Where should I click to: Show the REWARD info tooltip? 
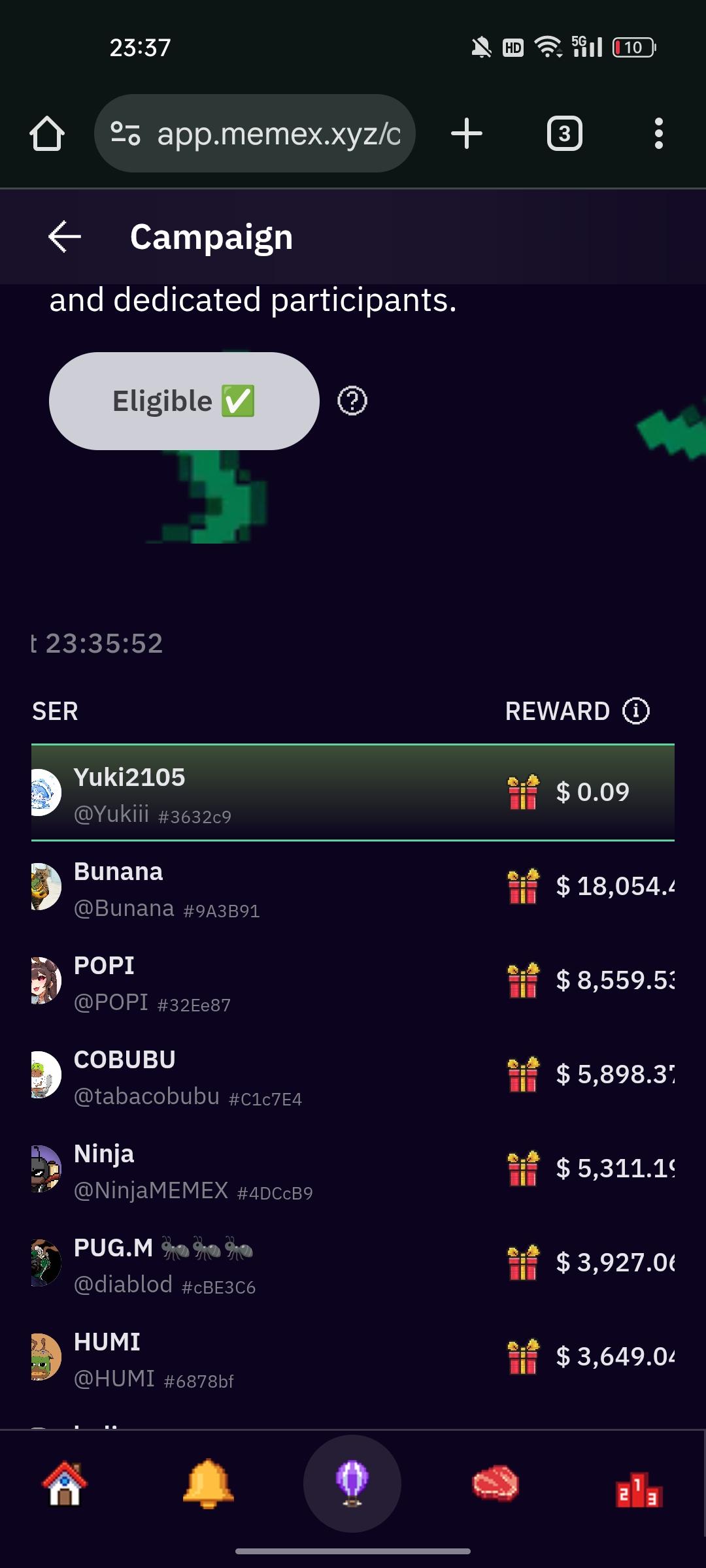[636, 711]
